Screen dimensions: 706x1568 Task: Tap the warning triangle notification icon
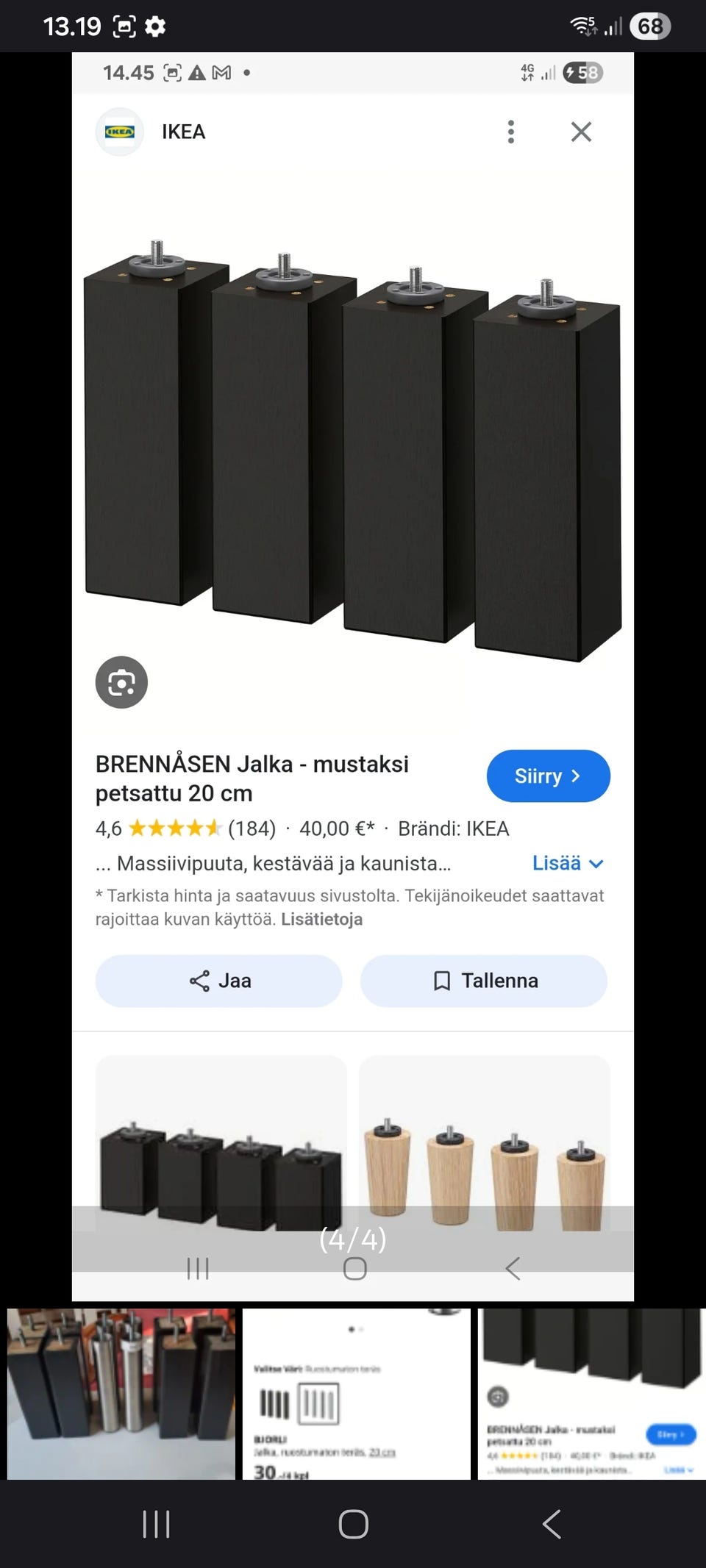coord(196,73)
